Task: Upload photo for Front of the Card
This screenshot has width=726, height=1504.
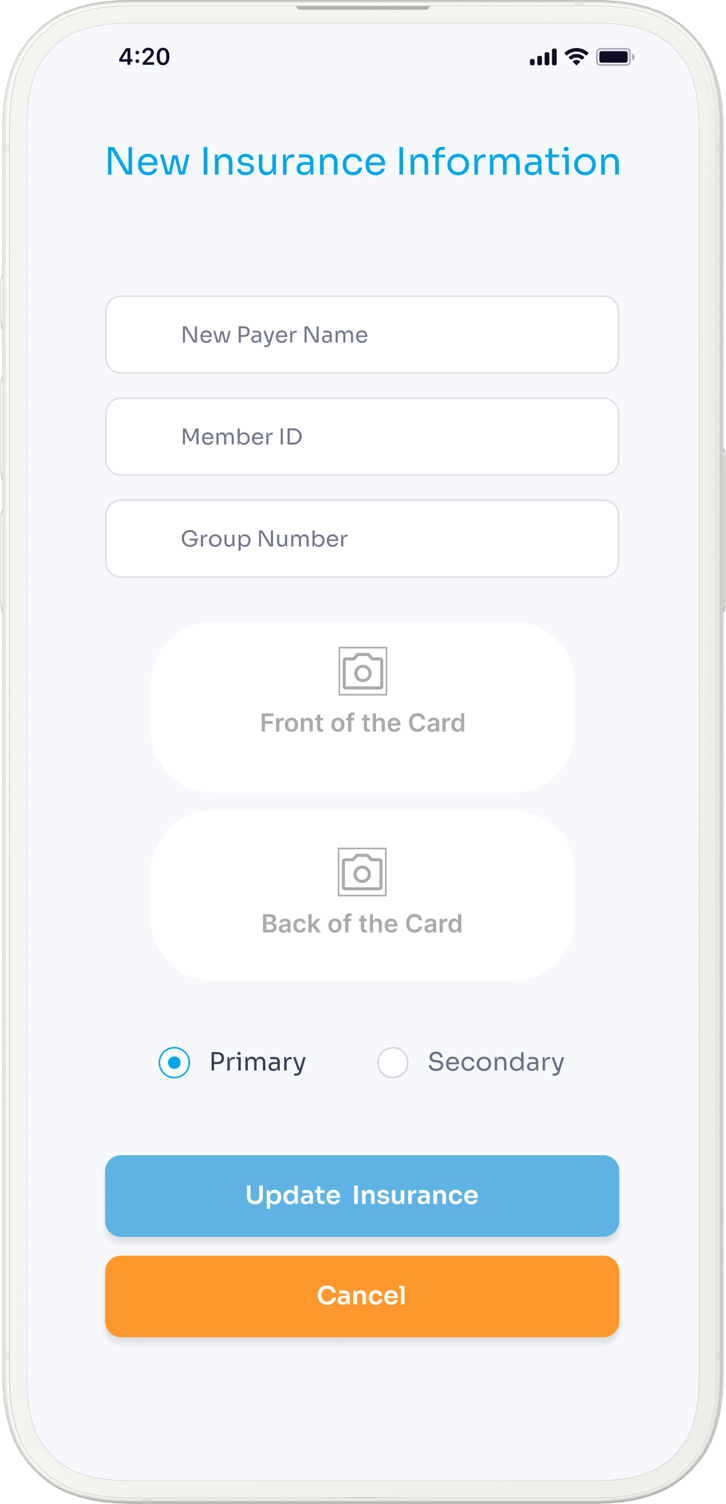Action: coord(362,706)
